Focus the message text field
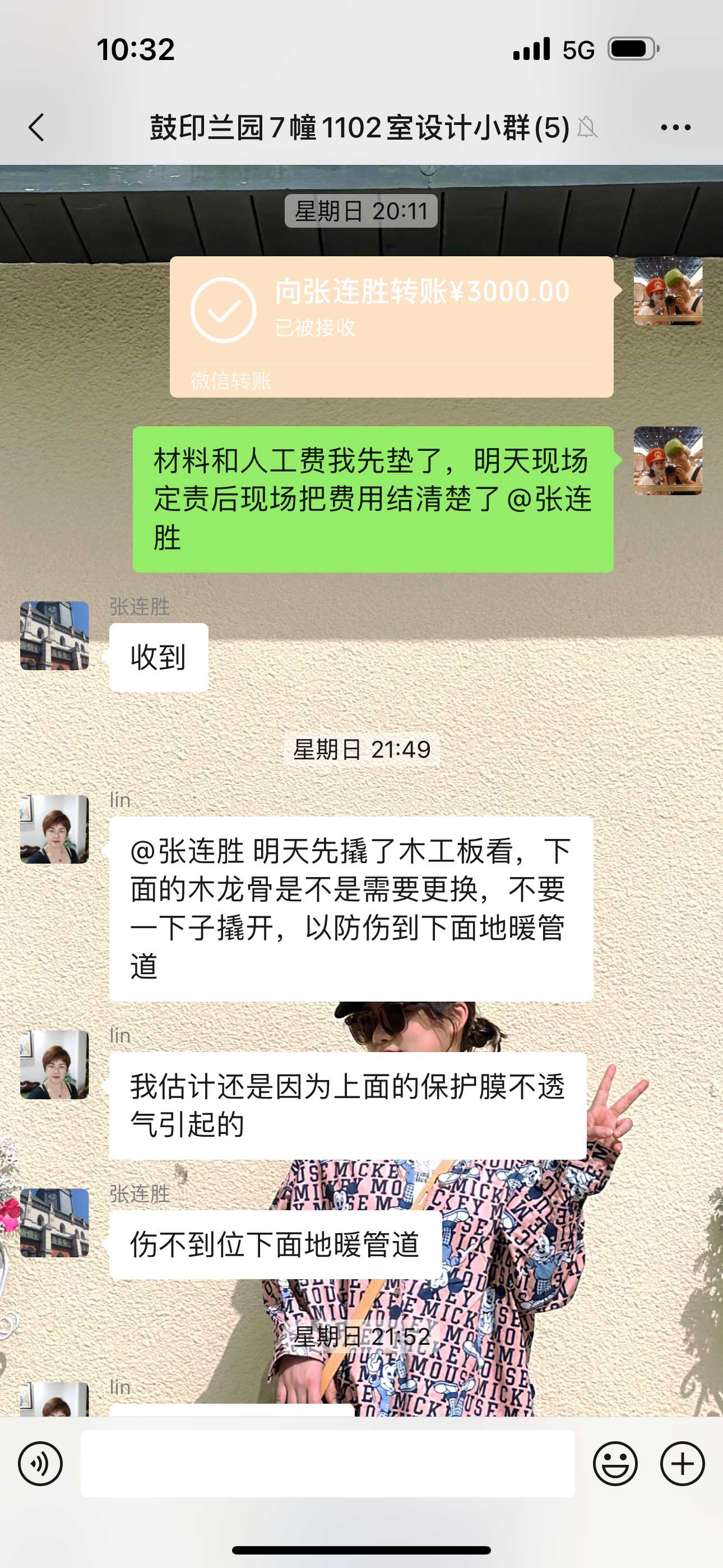Image resolution: width=723 pixels, height=1568 pixels. pyautogui.click(x=327, y=1463)
